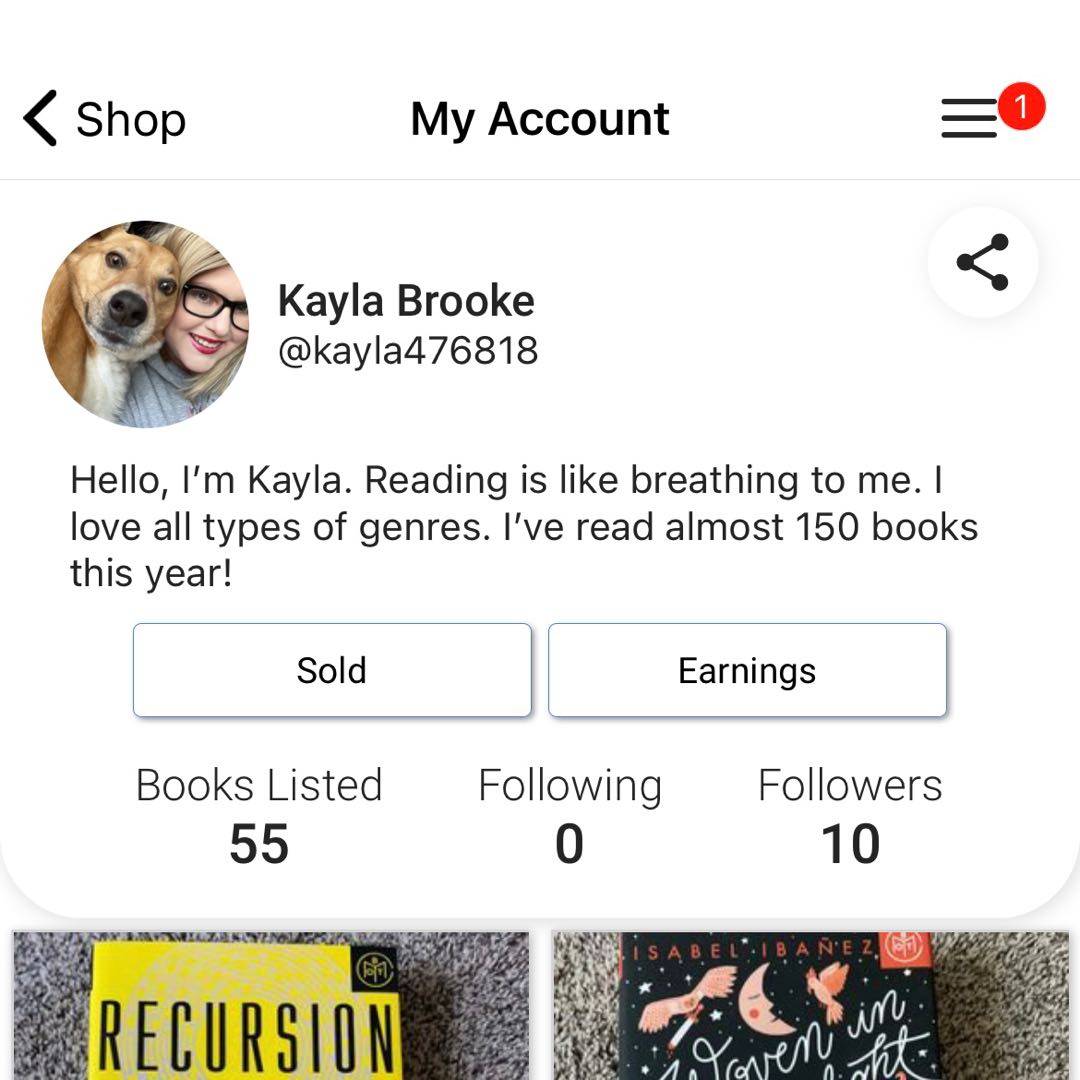Open the Recursion book listing

[x=271, y=1005]
